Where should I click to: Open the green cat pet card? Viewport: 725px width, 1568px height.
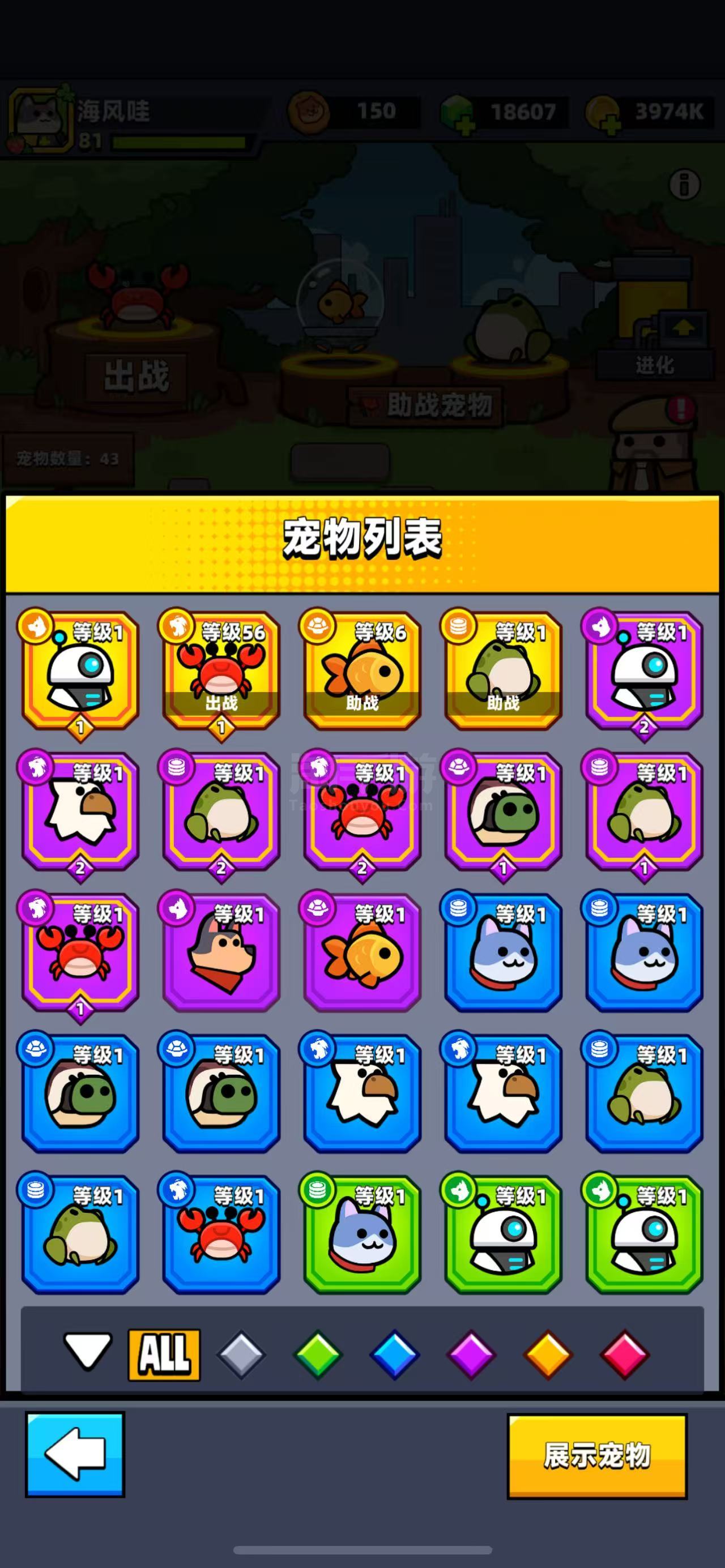coord(362,1234)
